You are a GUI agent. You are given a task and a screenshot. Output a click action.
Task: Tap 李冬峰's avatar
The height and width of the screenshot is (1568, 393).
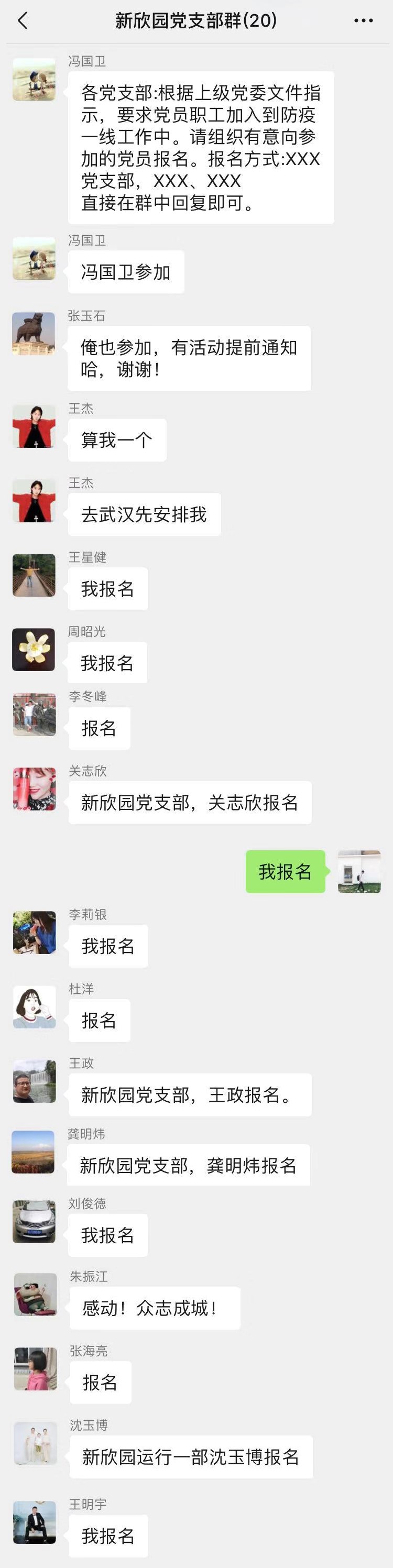click(x=34, y=715)
